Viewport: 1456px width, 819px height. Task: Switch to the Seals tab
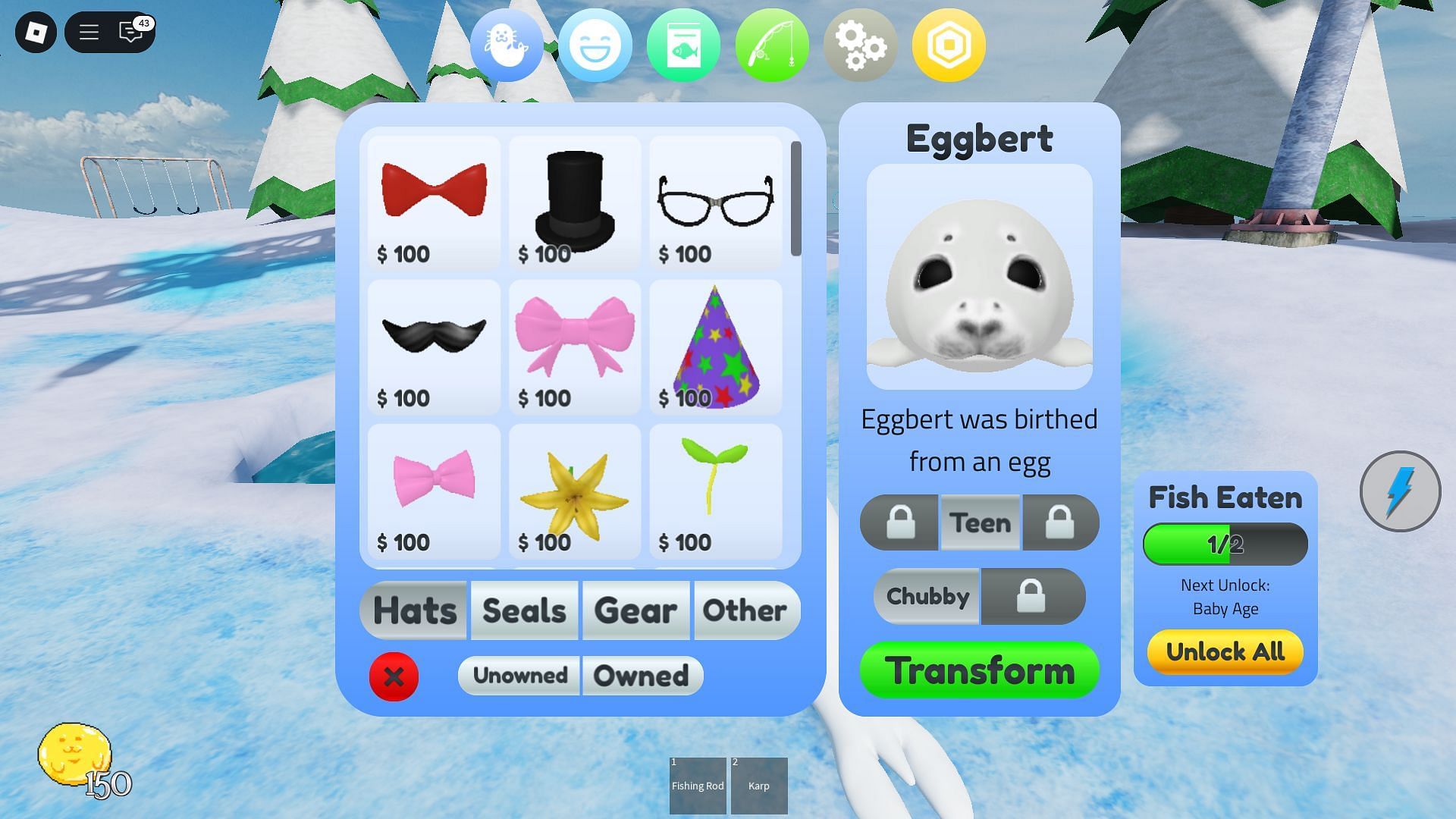pos(524,610)
